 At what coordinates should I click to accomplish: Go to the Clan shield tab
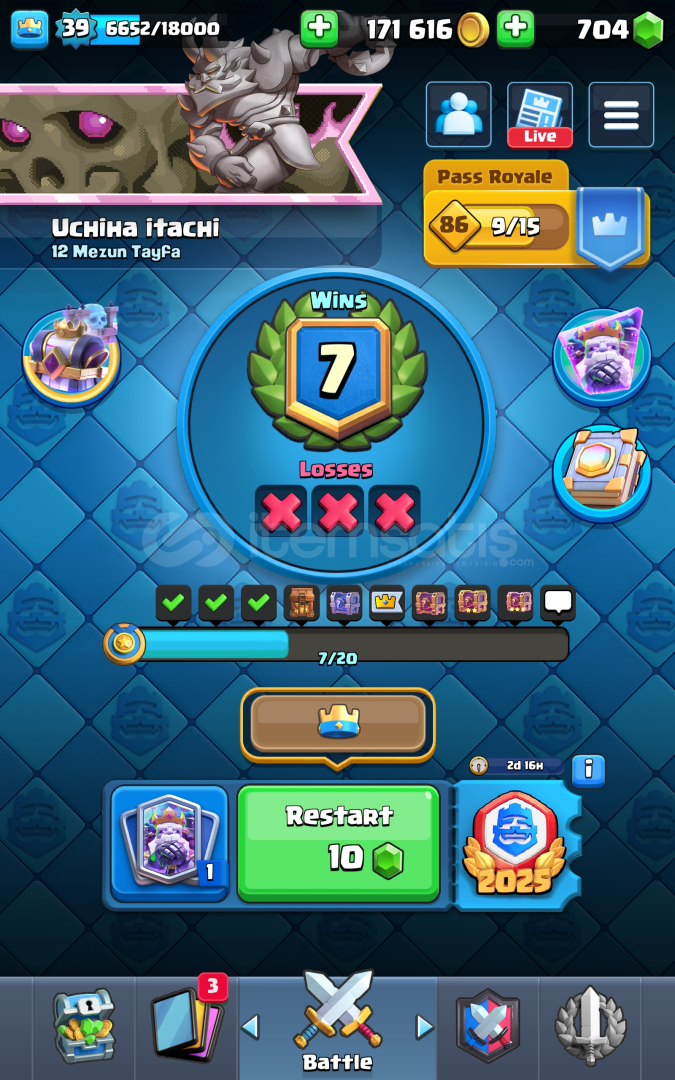point(488,1026)
